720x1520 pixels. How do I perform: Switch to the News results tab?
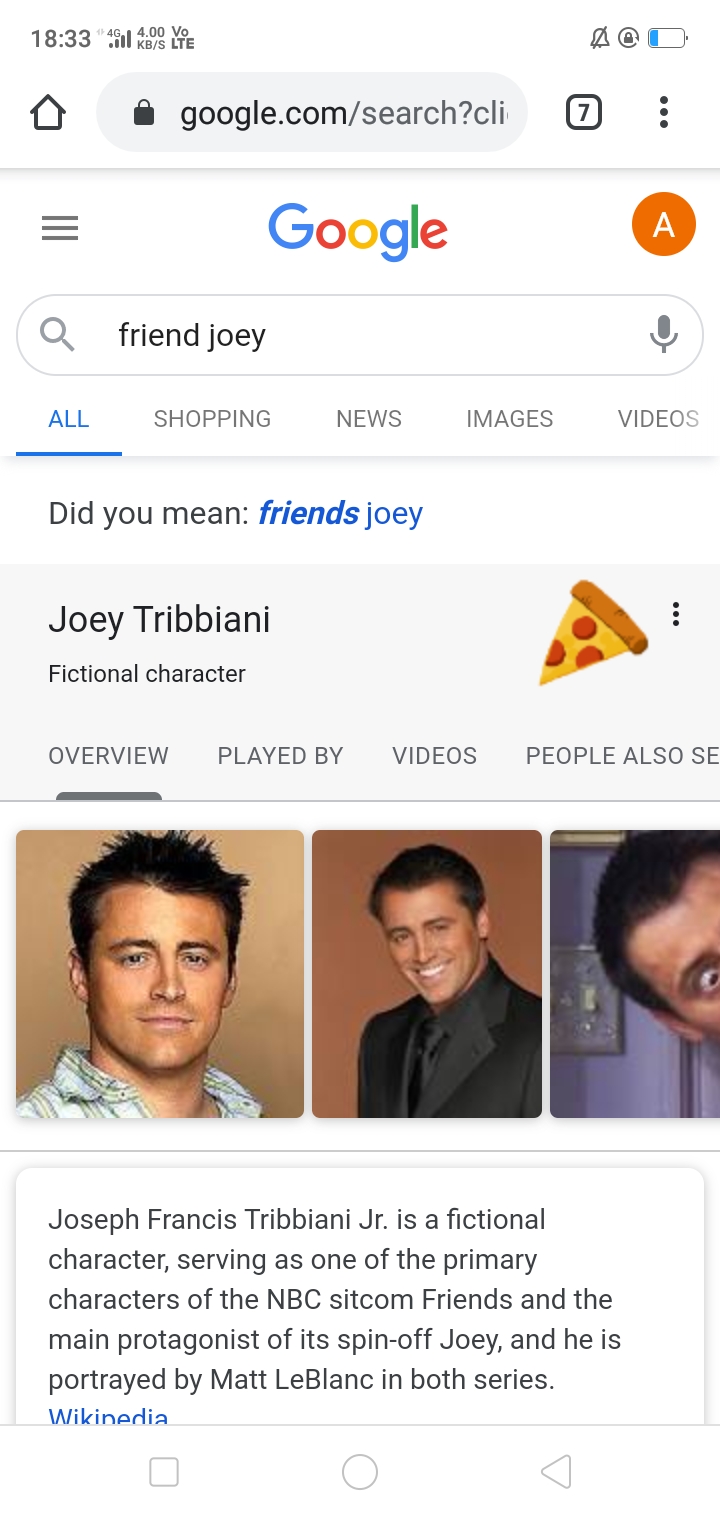(369, 419)
